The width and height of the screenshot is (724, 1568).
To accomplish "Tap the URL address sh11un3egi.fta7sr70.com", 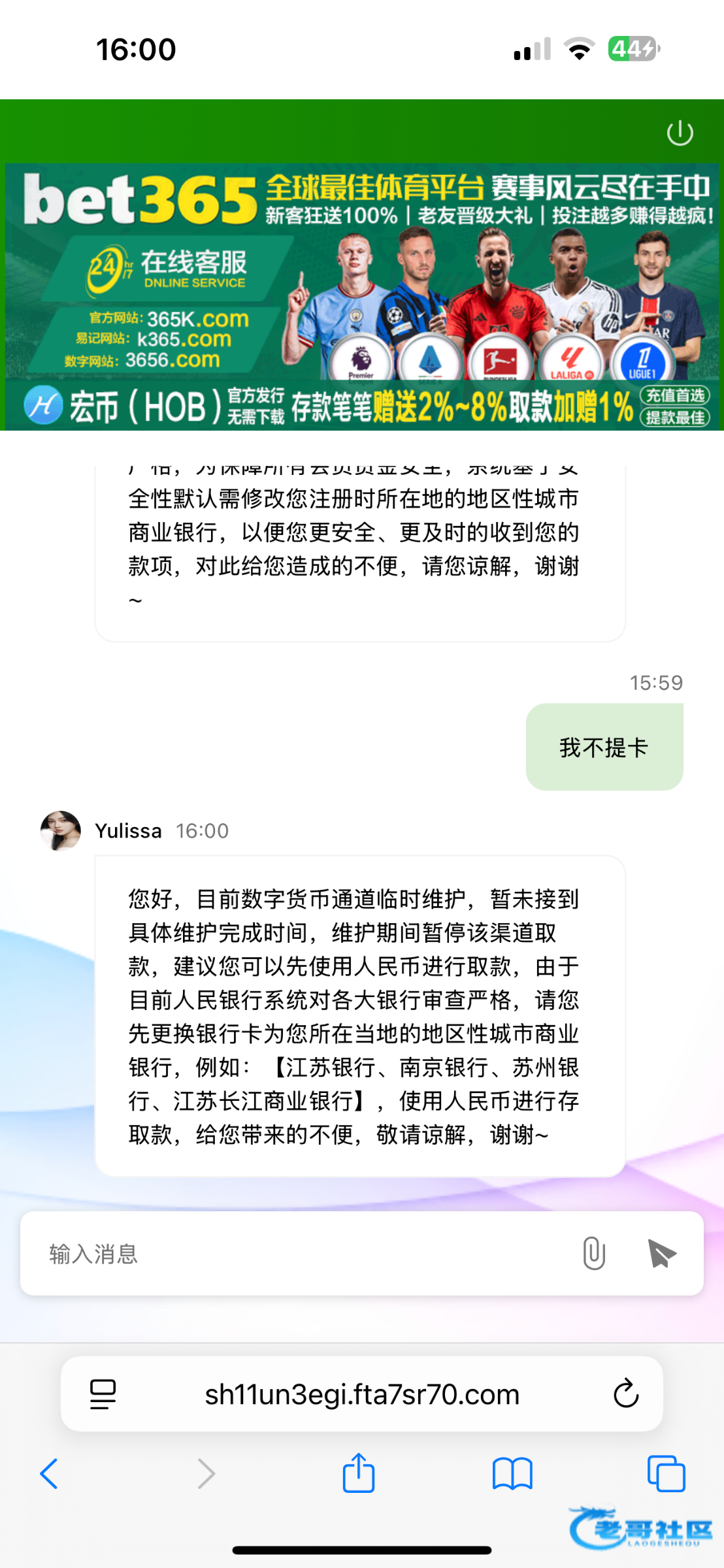I will pos(362,1394).
